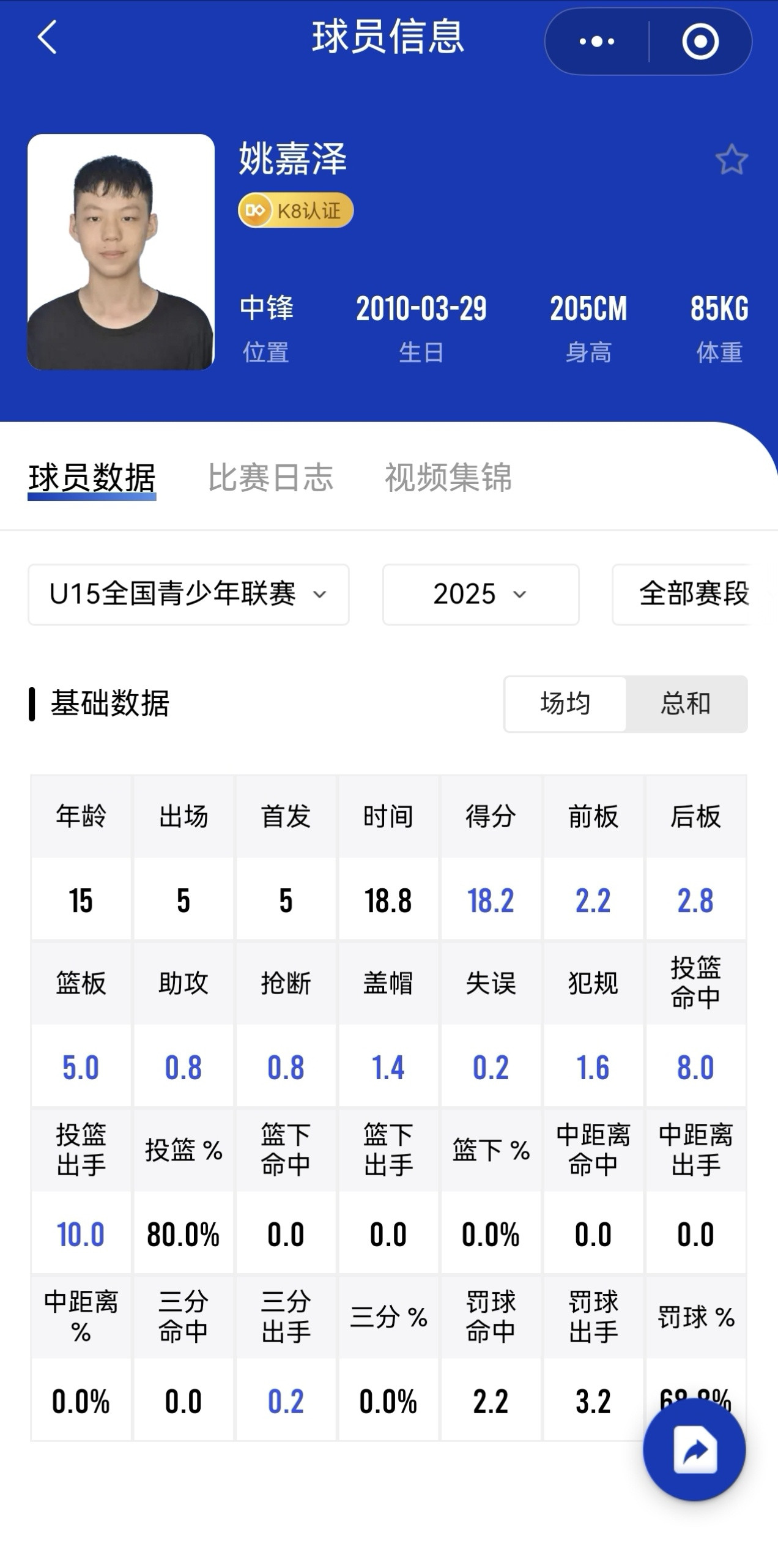The width and height of the screenshot is (778, 1568).
Task: Open the 全部赛段 stage dropdown
Action: (x=688, y=594)
